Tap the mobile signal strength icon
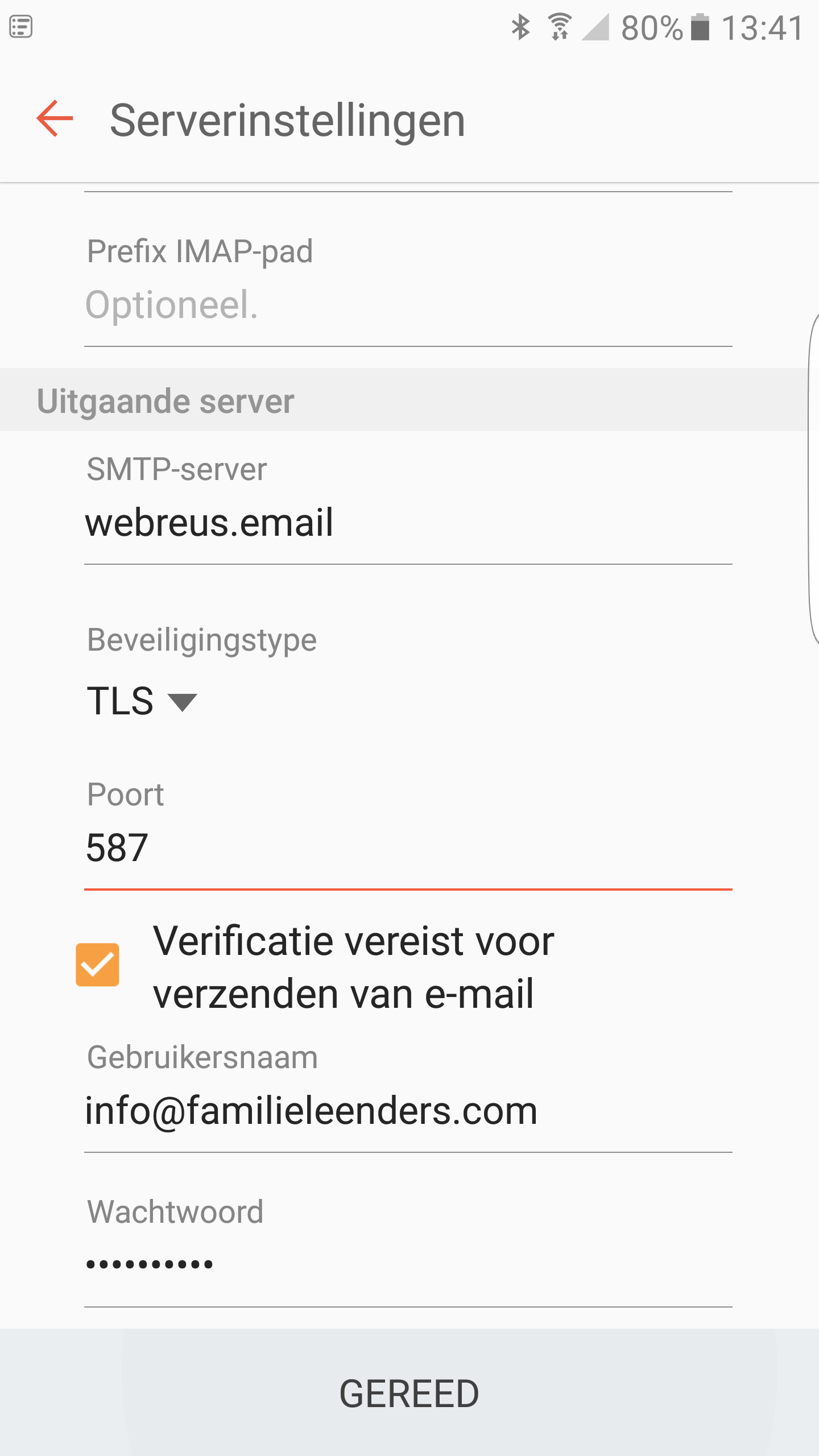This screenshot has height=1456, width=819. coord(595,27)
